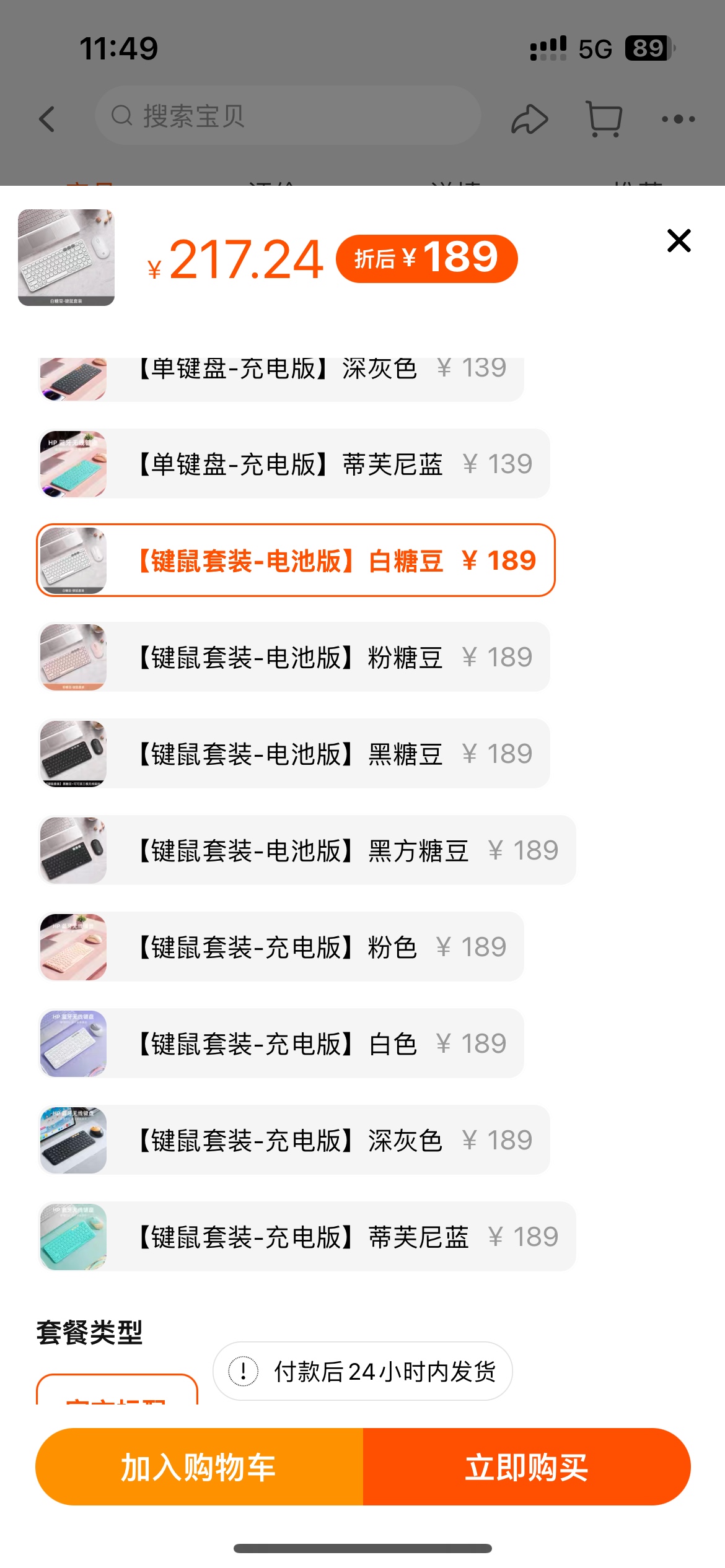Image resolution: width=725 pixels, height=1568 pixels.
Task: Select 【单键盘-充电版】蒂芙尼蓝 option
Action: pyautogui.click(x=294, y=464)
